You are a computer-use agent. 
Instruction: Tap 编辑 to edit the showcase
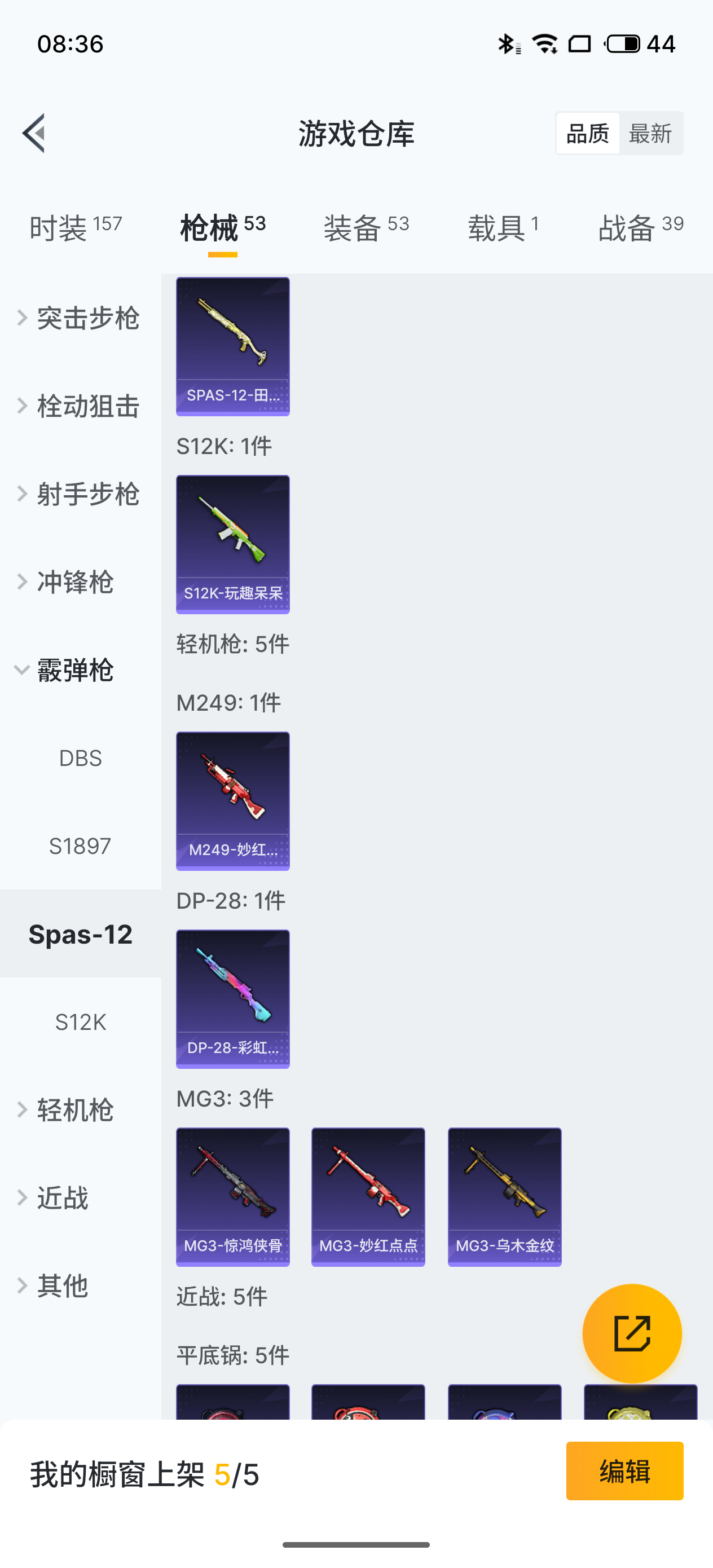[x=624, y=1470]
